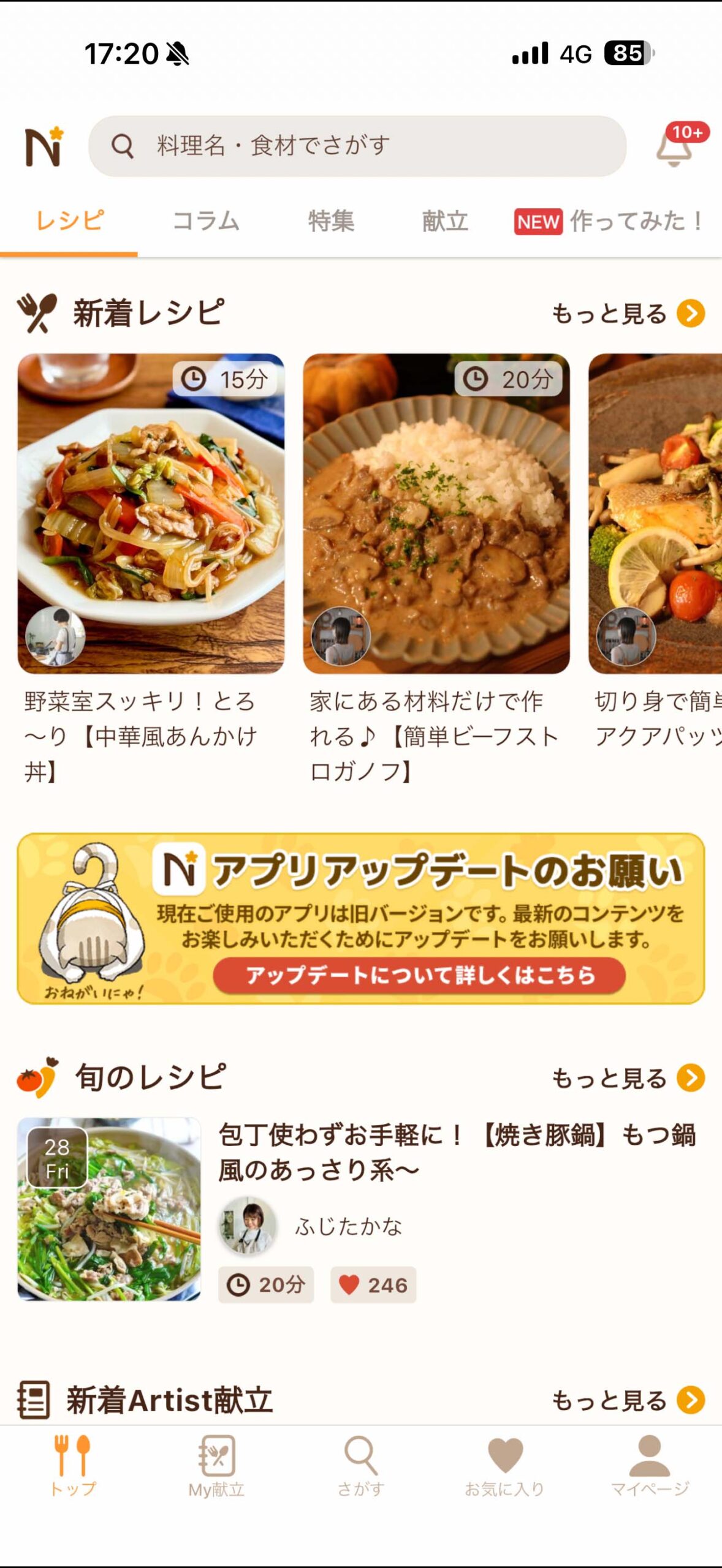Screen dimensions: 722x1568
Task: Switch to the 献立 tab
Action: pos(445,221)
